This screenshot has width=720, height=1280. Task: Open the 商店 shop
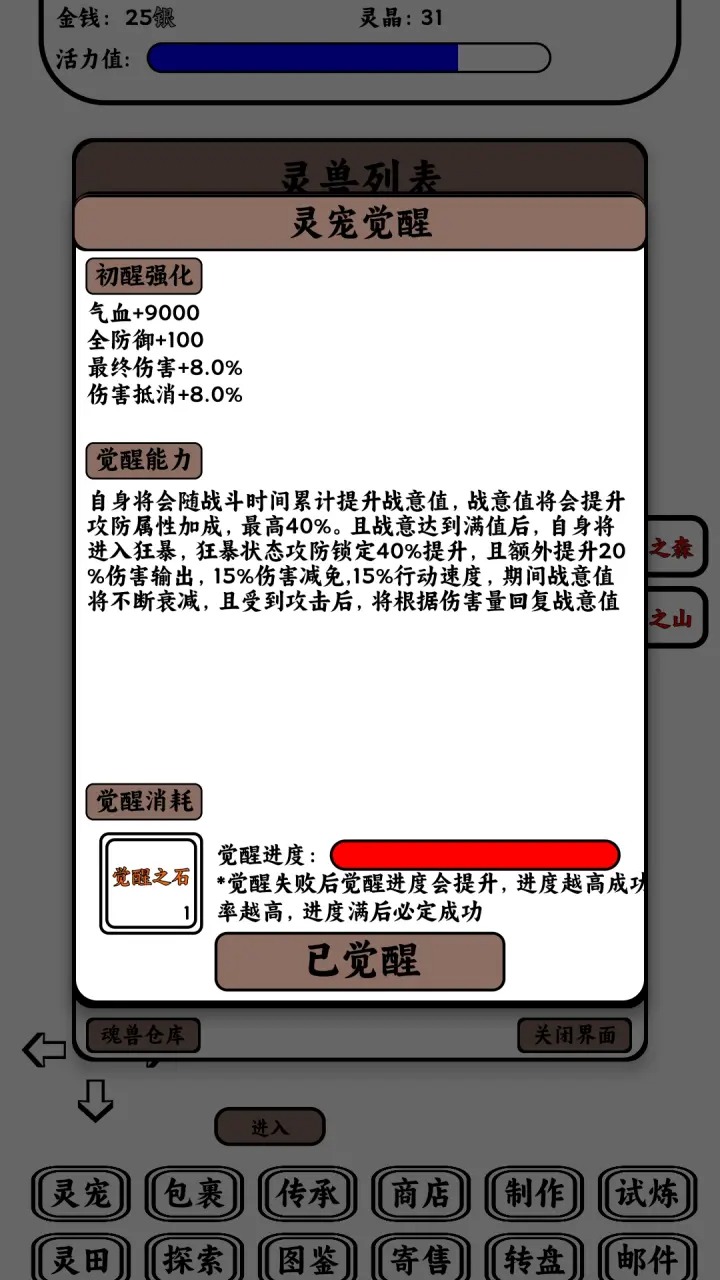[420, 1194]
